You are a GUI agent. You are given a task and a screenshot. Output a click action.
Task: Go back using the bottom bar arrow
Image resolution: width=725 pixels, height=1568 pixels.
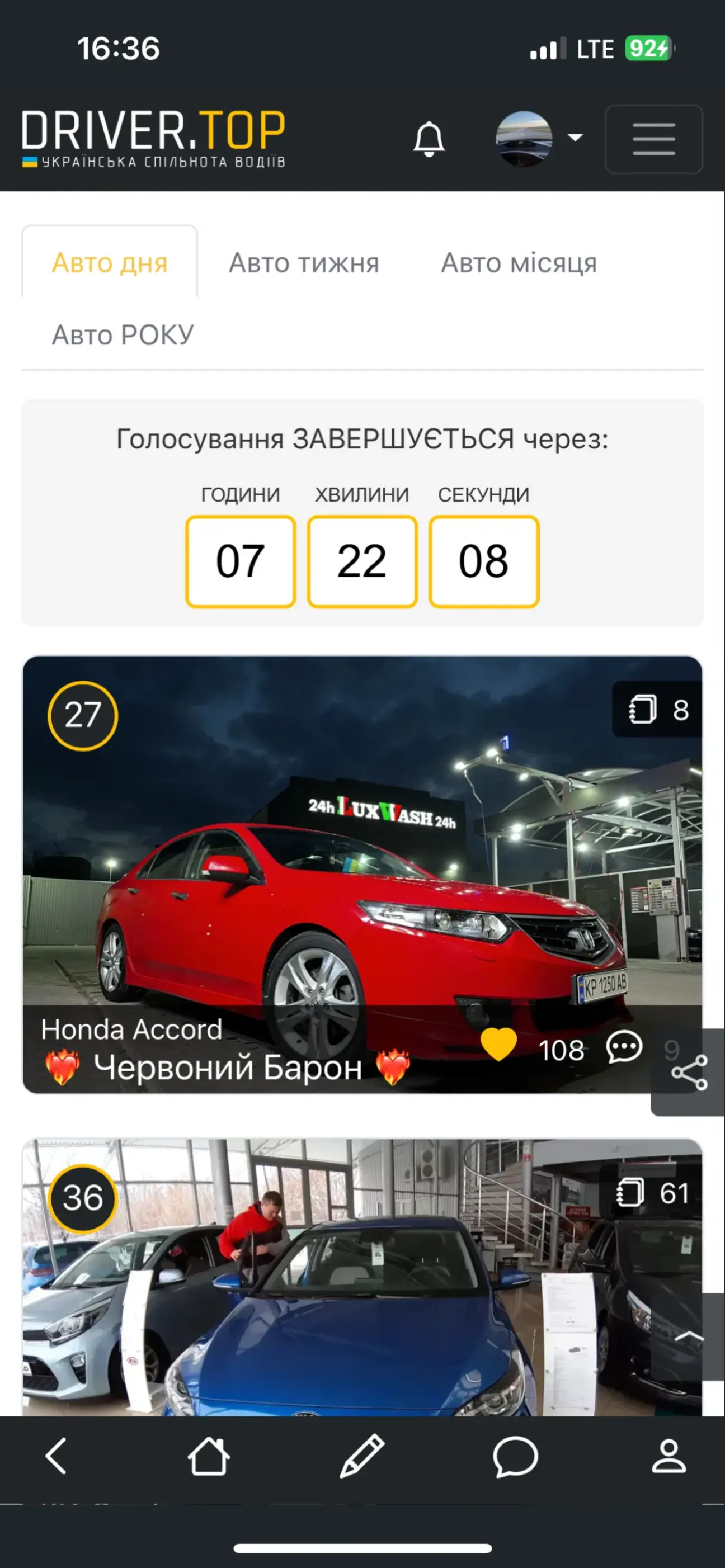pyautogui.click(x=56, y=1456)
